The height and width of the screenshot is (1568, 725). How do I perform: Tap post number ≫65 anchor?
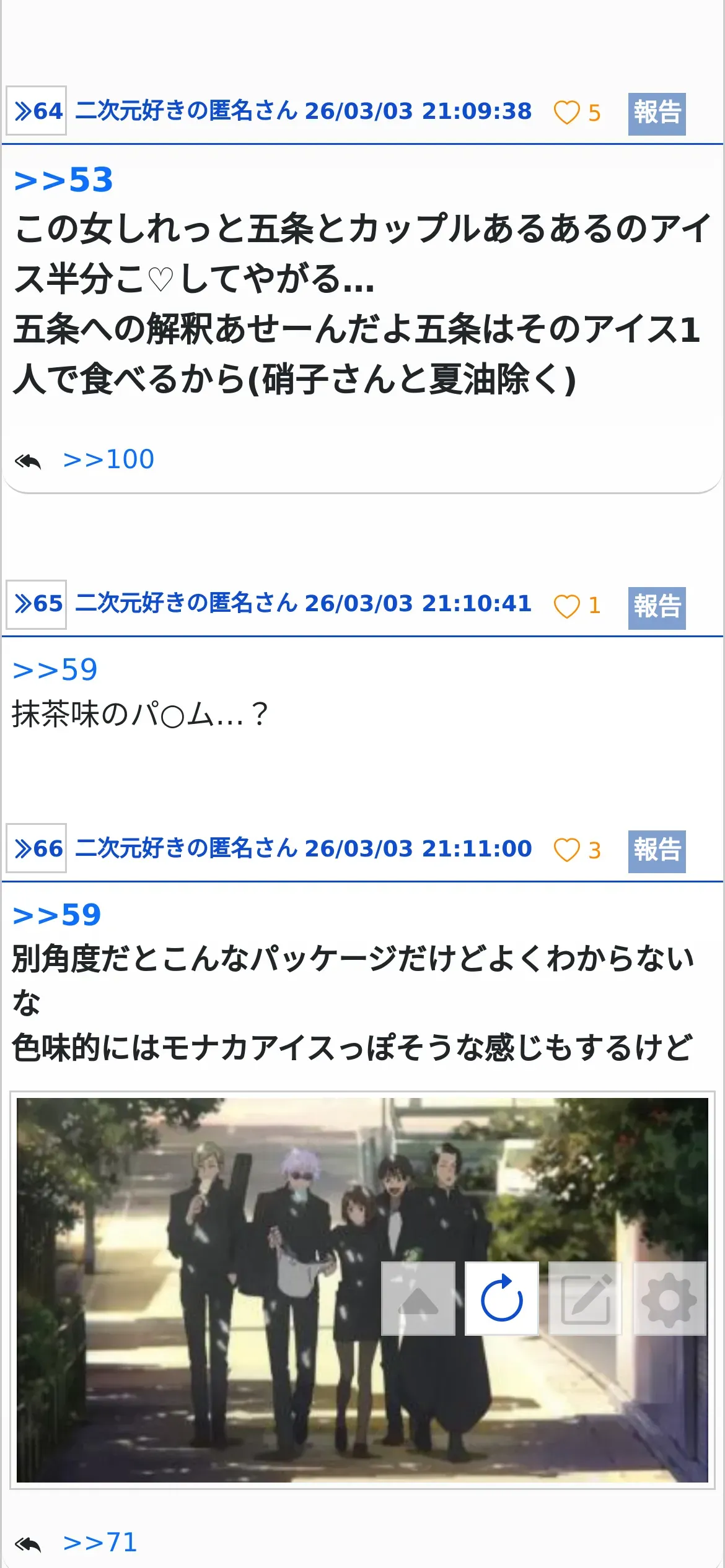[37, 604]
